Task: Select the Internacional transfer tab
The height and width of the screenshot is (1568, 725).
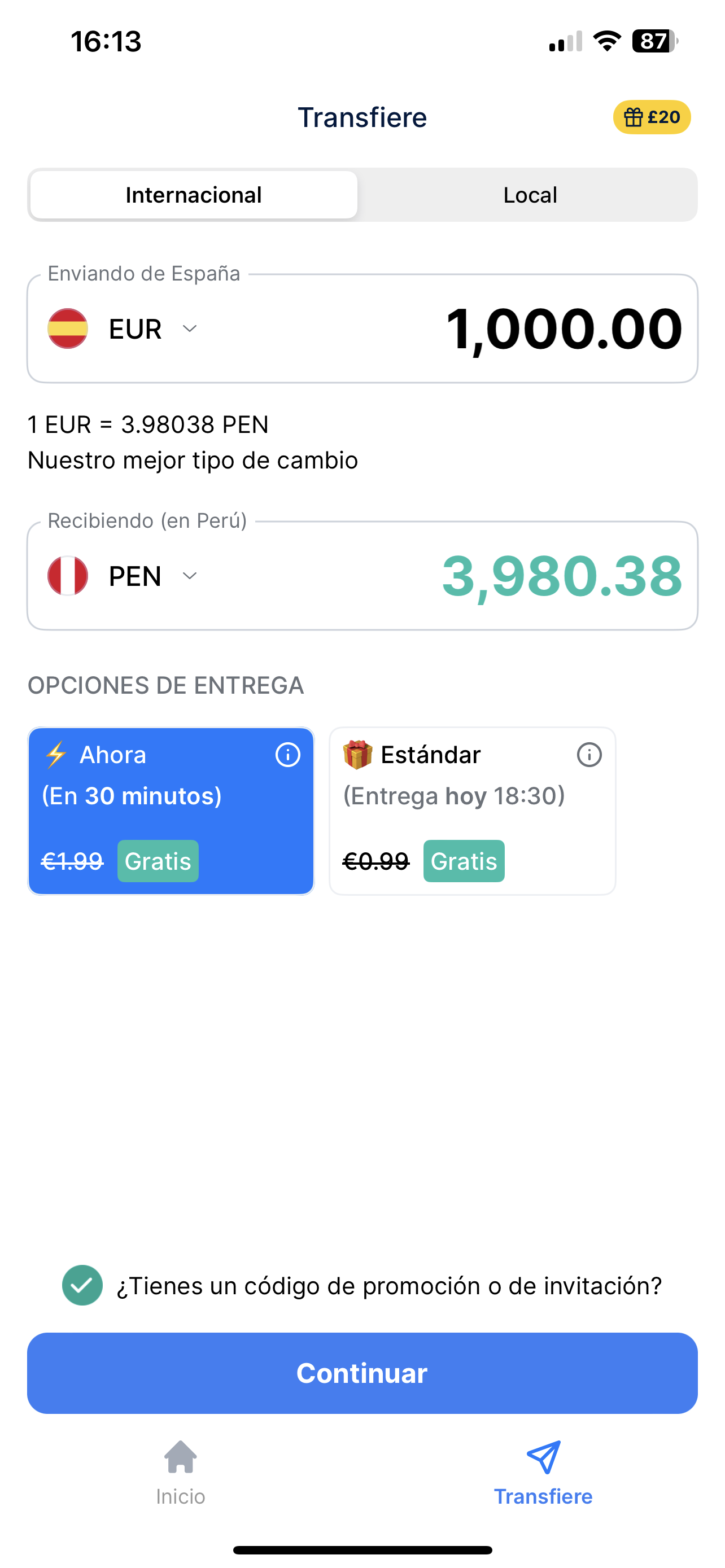Action: click(x=194, y=195)
